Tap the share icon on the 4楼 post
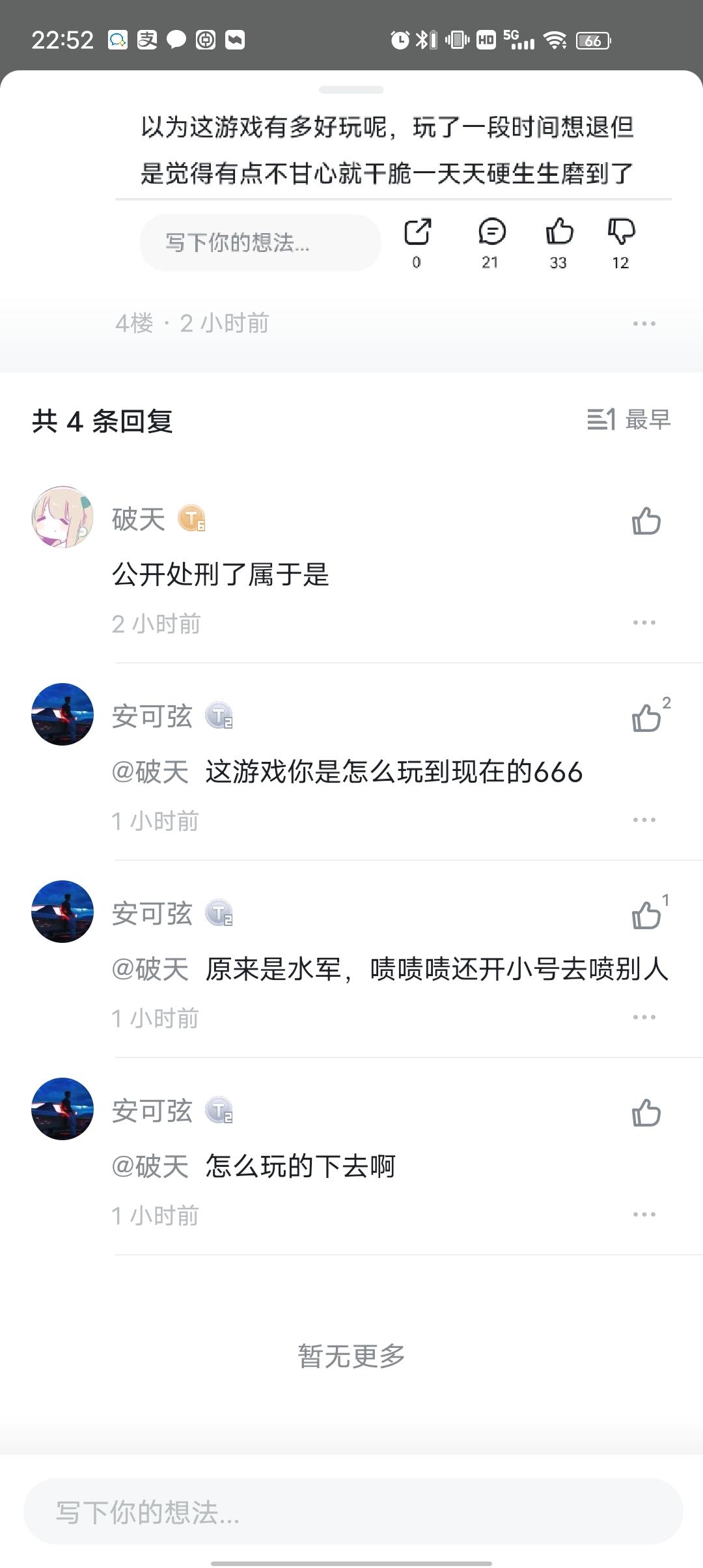 417,232
